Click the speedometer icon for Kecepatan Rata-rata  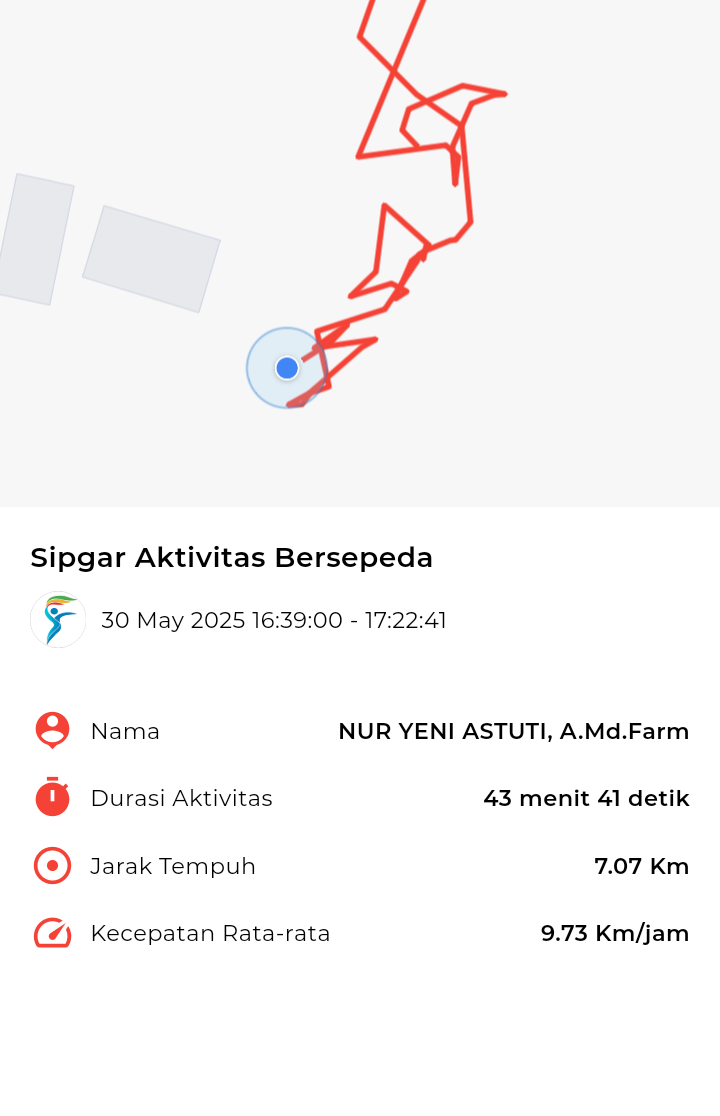(52, 933)
